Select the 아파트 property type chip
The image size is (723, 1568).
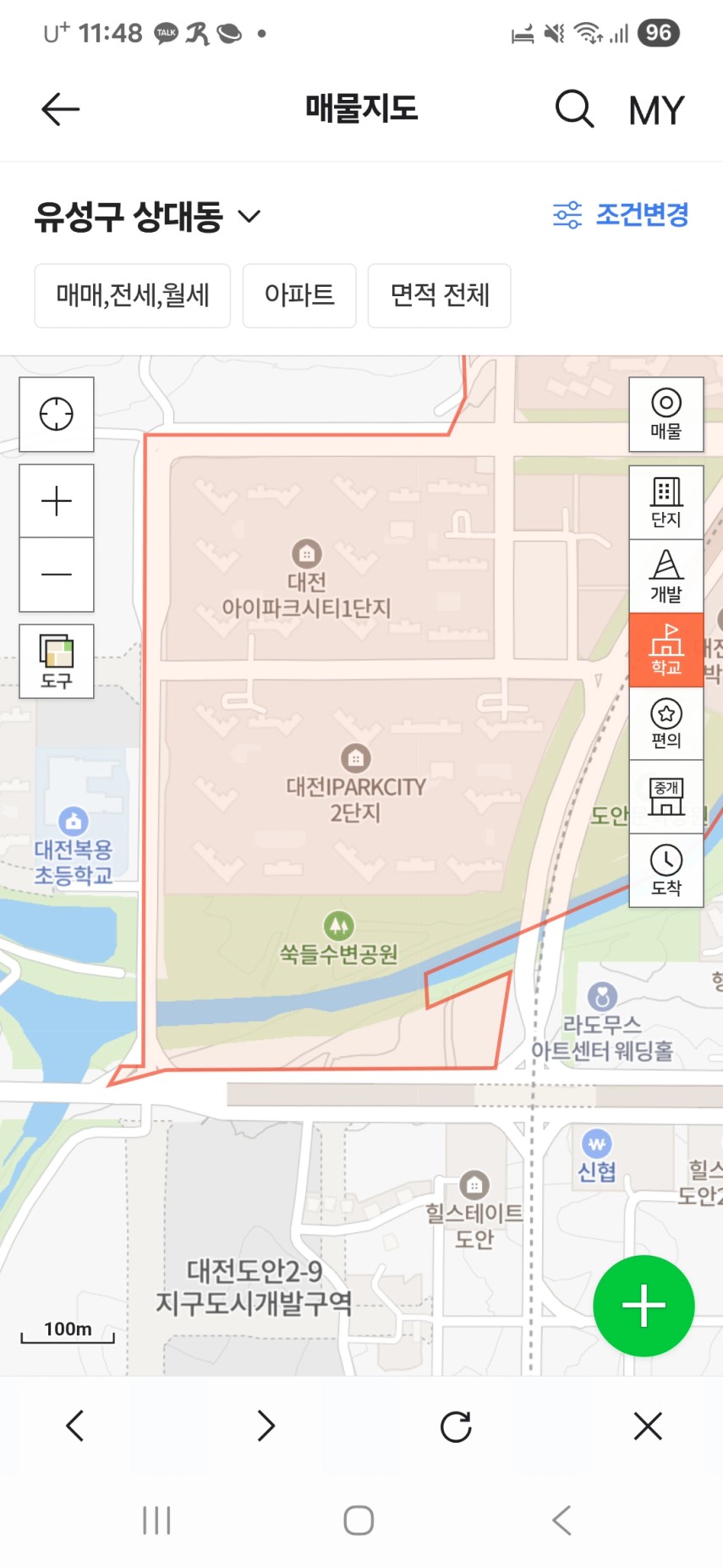click(x=299, y=295)
